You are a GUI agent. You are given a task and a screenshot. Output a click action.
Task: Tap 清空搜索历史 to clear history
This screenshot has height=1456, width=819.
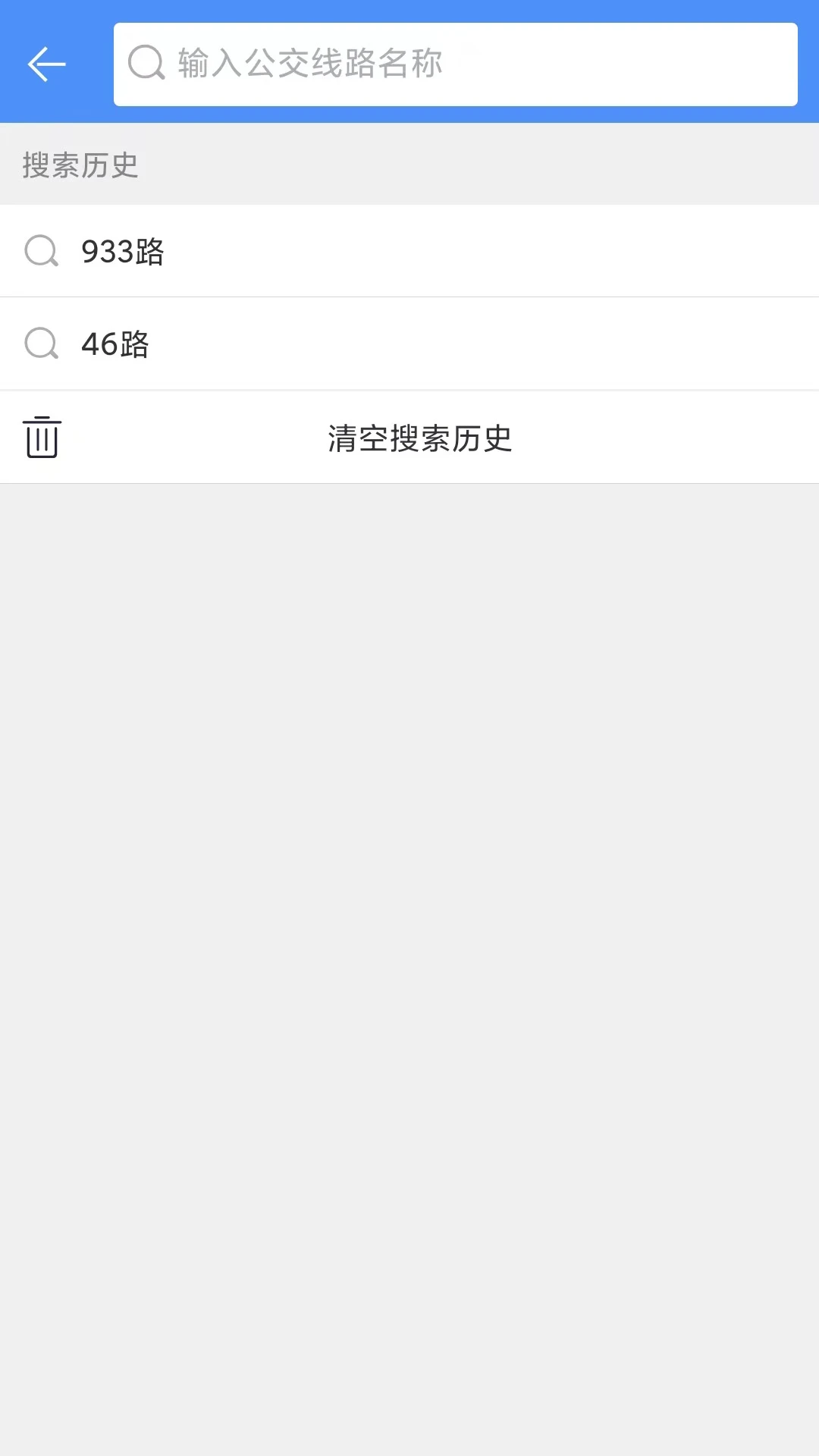pyautogui.click(x=419, y=438)
